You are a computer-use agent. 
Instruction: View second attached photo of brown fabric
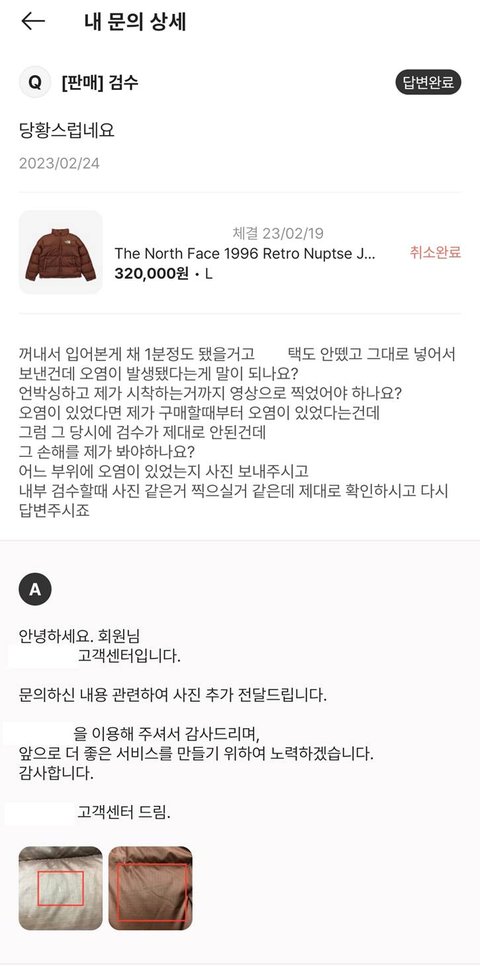(150, 888)
